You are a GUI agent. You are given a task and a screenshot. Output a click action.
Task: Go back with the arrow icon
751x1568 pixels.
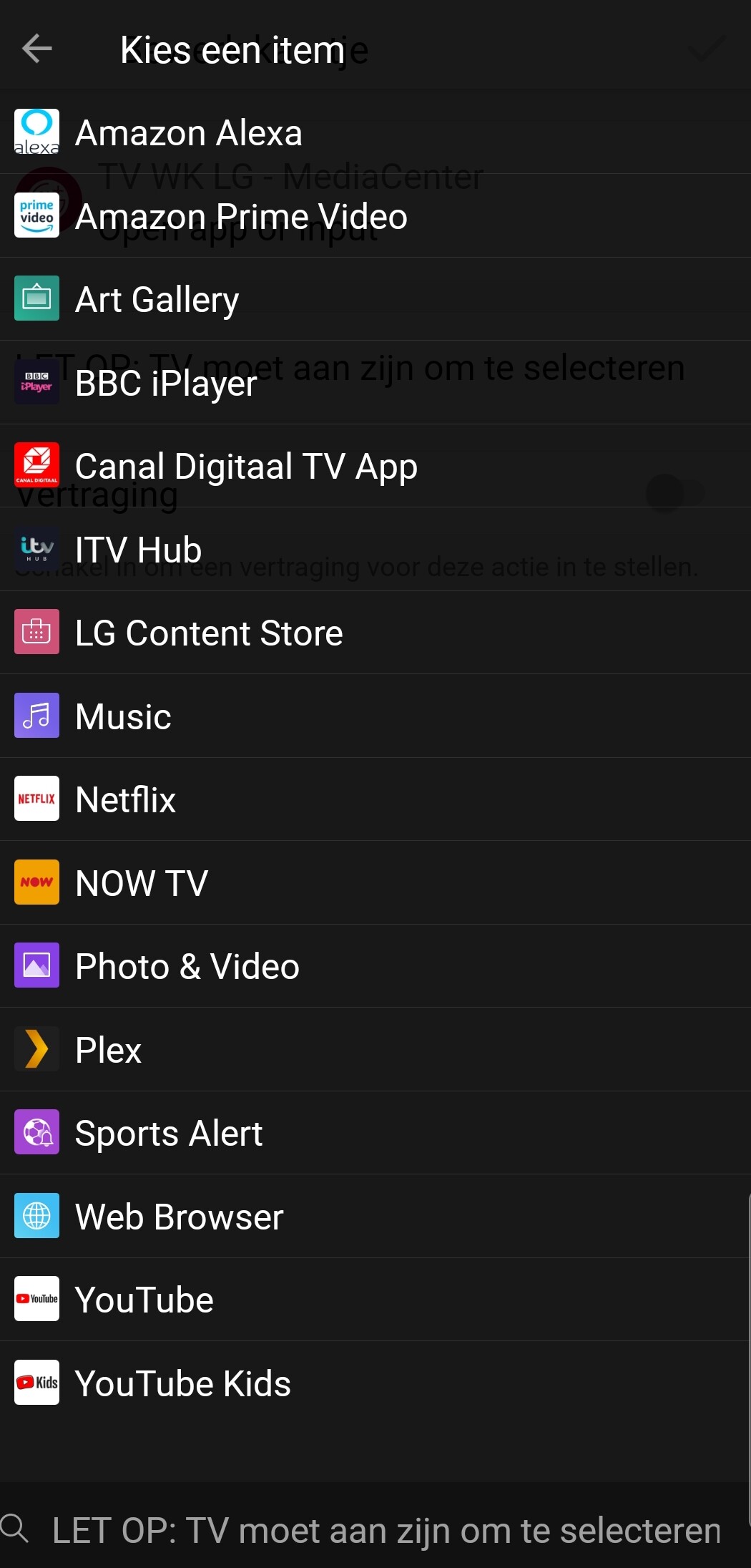37,49
